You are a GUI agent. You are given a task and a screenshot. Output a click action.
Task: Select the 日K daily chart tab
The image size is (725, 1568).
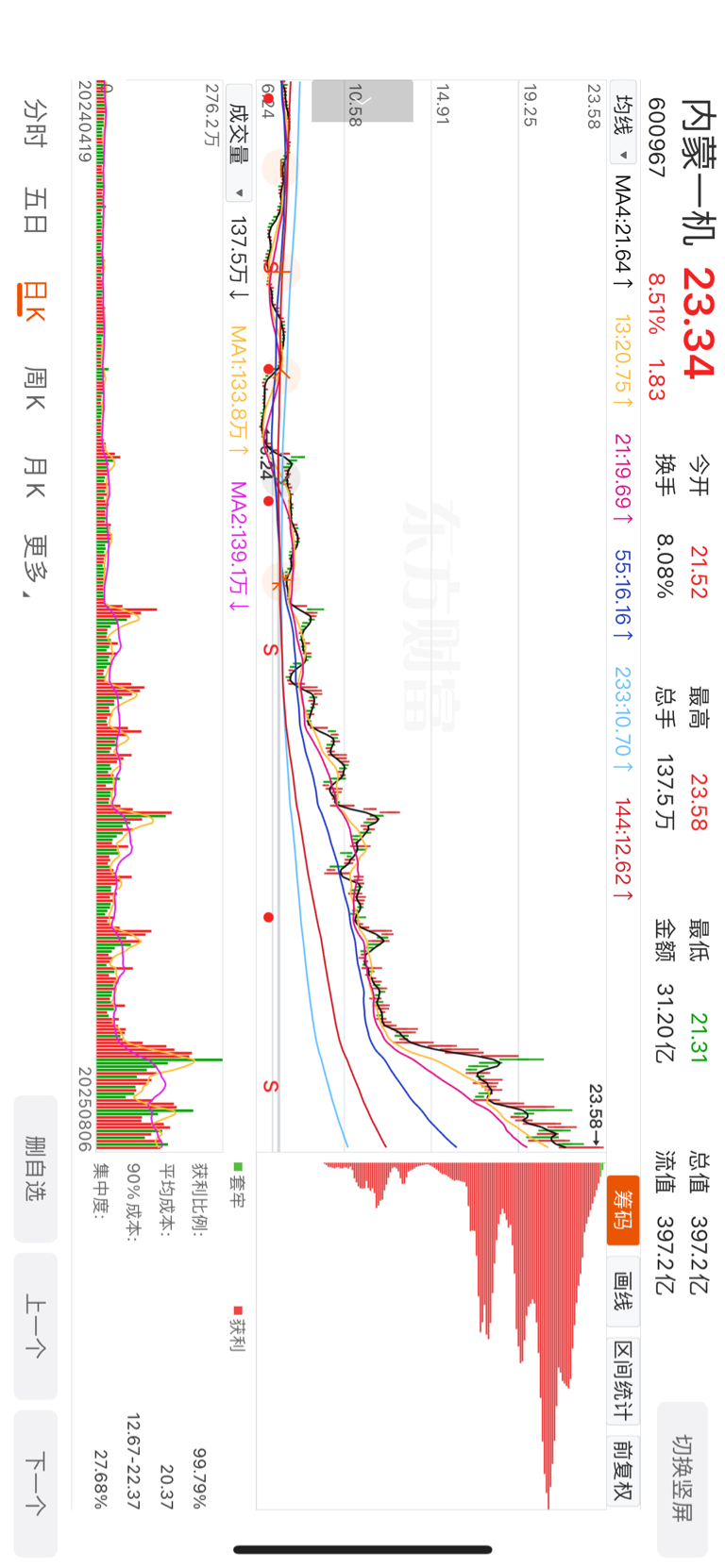click(35, 300)
